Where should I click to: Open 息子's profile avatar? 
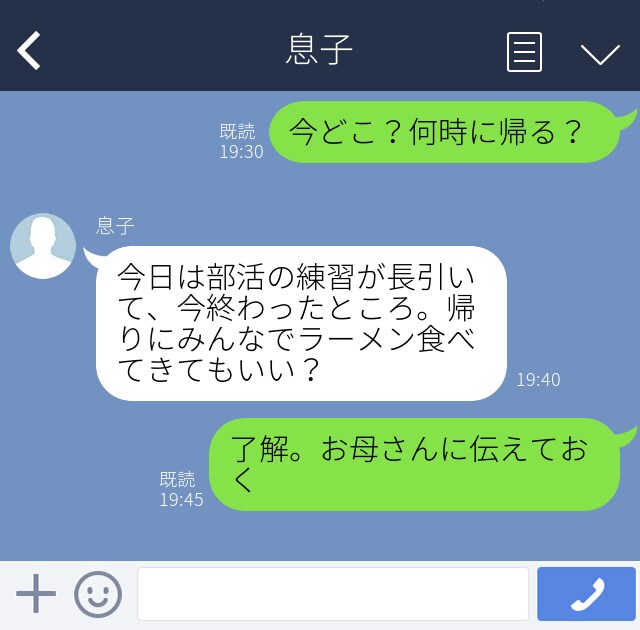43,246
